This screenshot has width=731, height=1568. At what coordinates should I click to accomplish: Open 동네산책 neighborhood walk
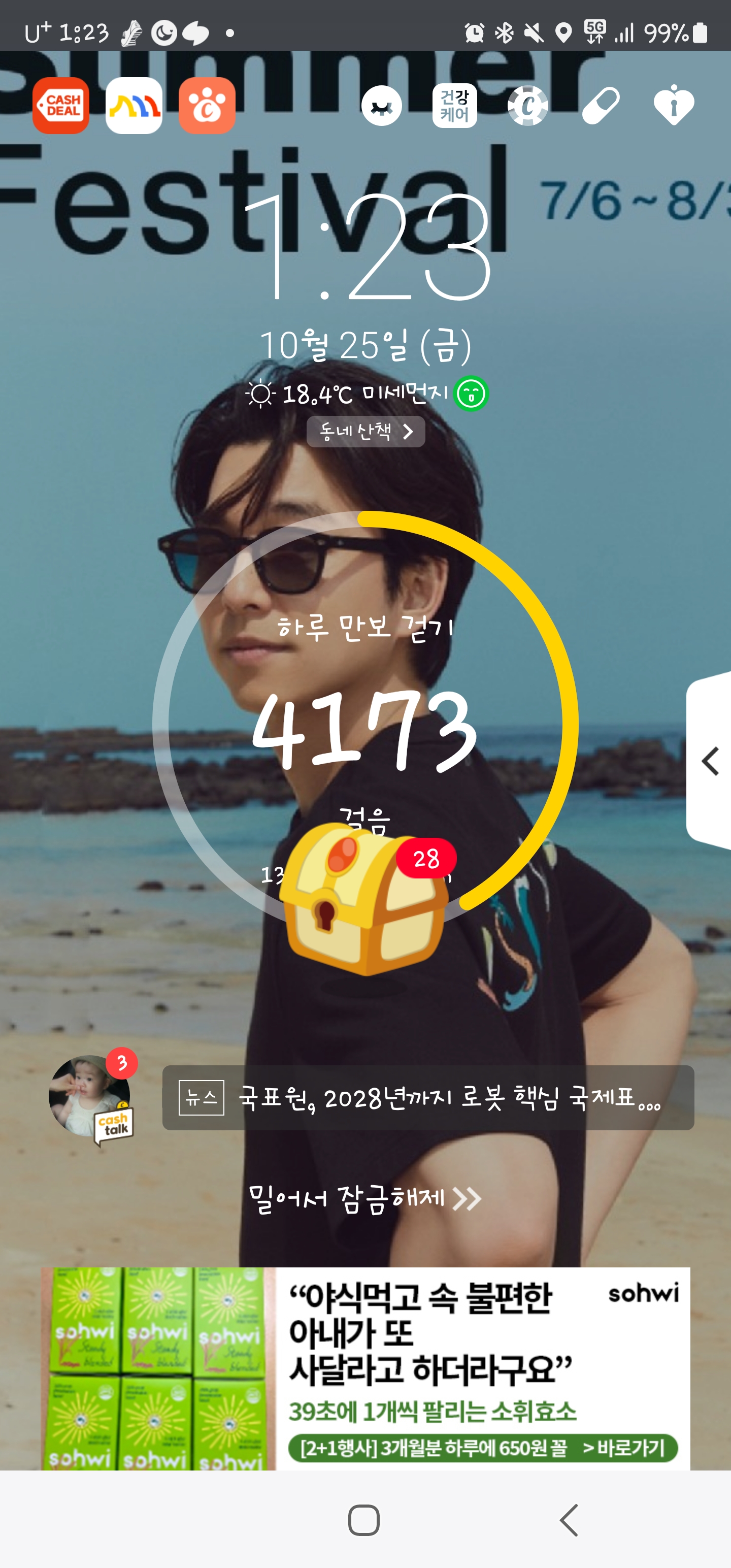tap(366, 432)
